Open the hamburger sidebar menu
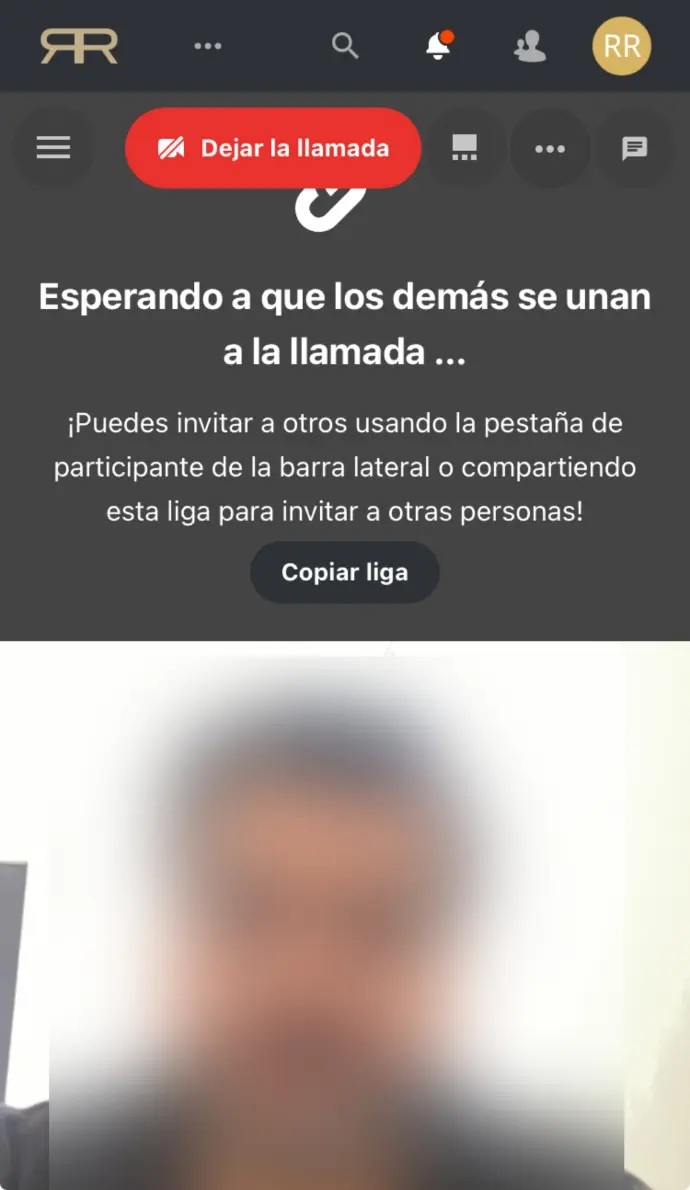The height and width of the screenshot is (1190, 690). click(x=53, y=149)
